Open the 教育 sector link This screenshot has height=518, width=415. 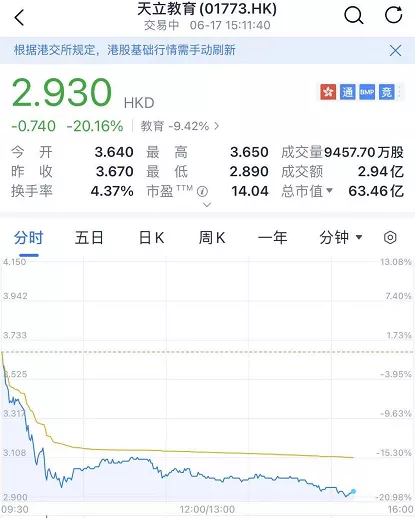180,126
